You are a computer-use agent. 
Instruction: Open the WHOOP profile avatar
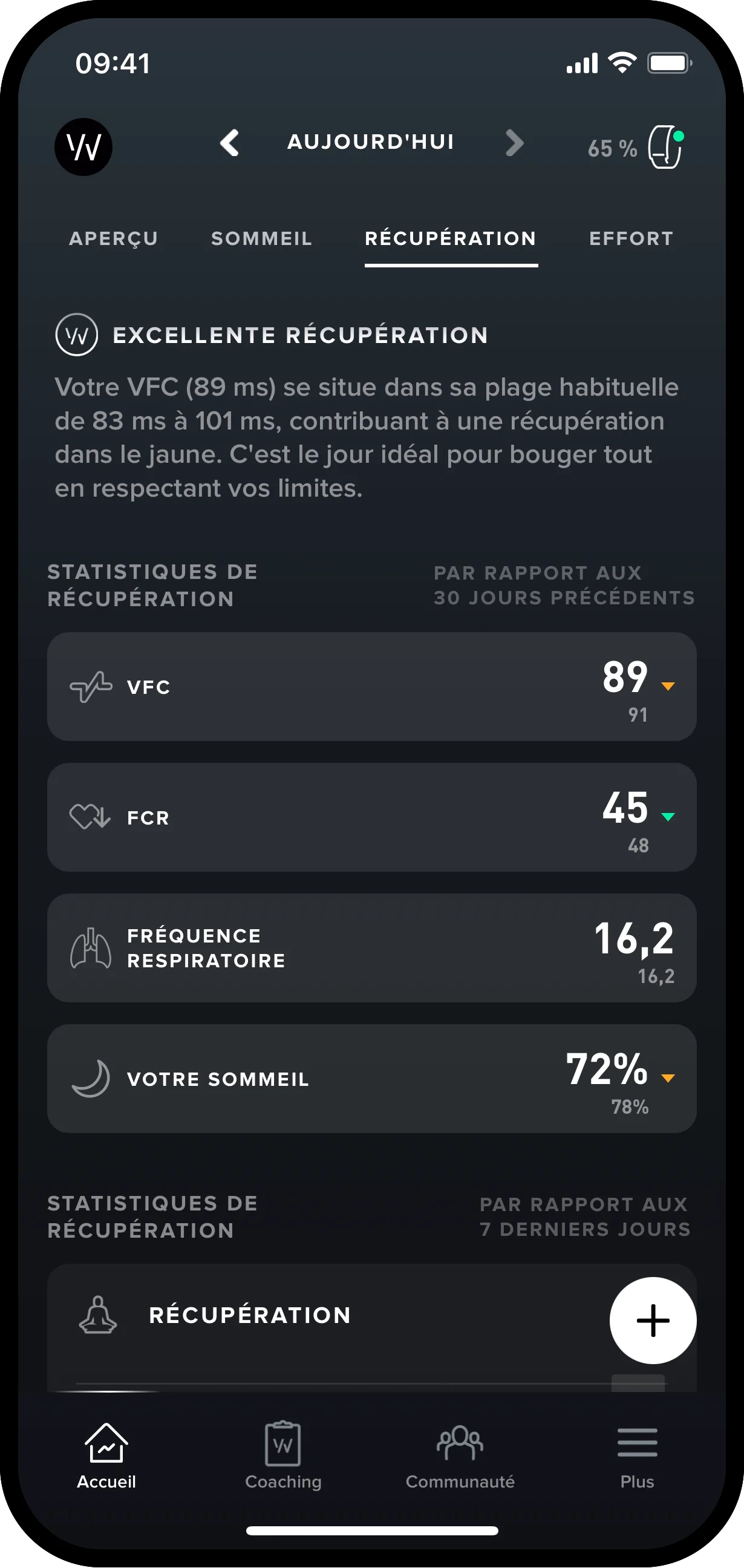(x=83, y=146)
